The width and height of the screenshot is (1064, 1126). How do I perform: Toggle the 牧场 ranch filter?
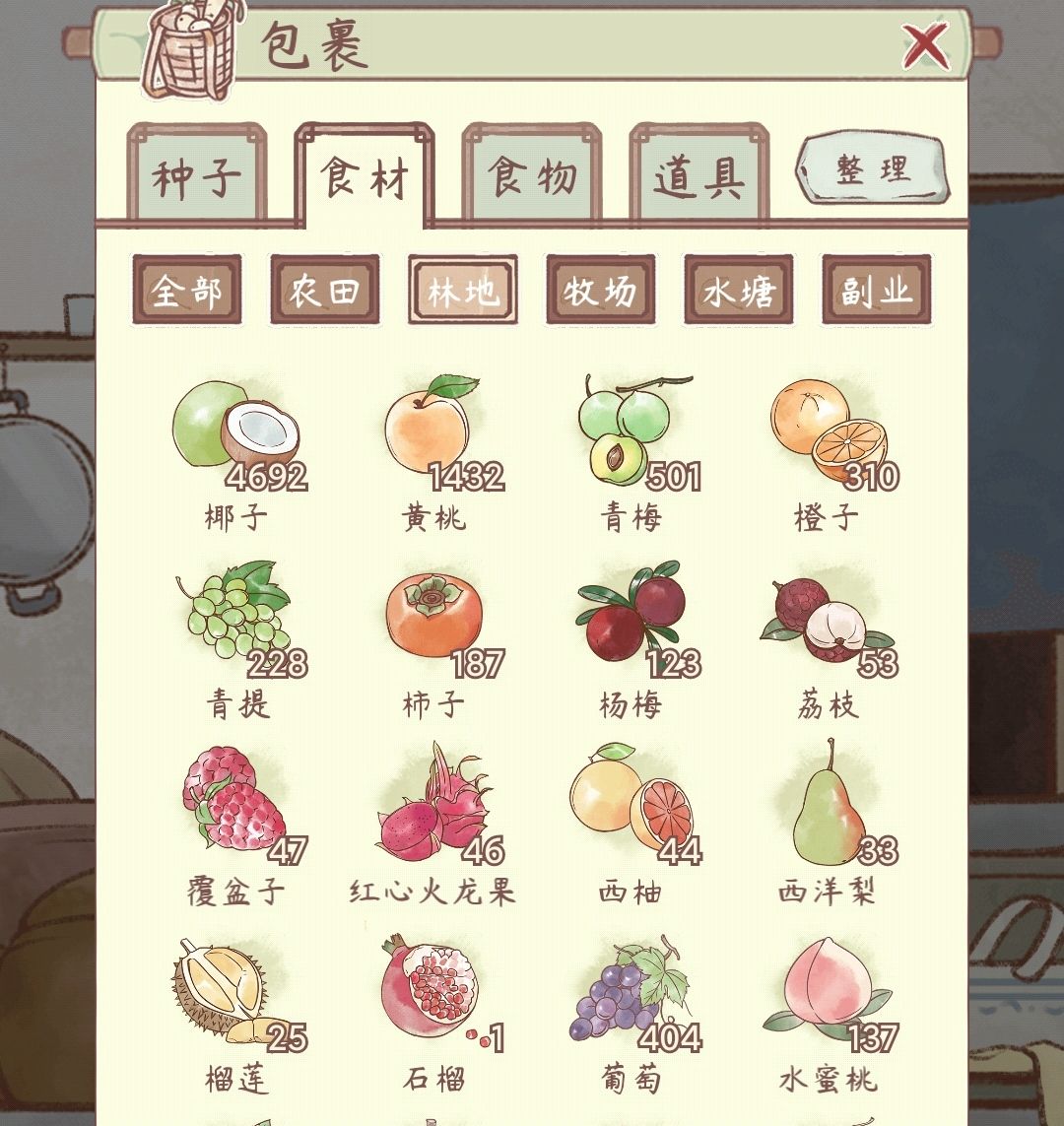(600, 291)
